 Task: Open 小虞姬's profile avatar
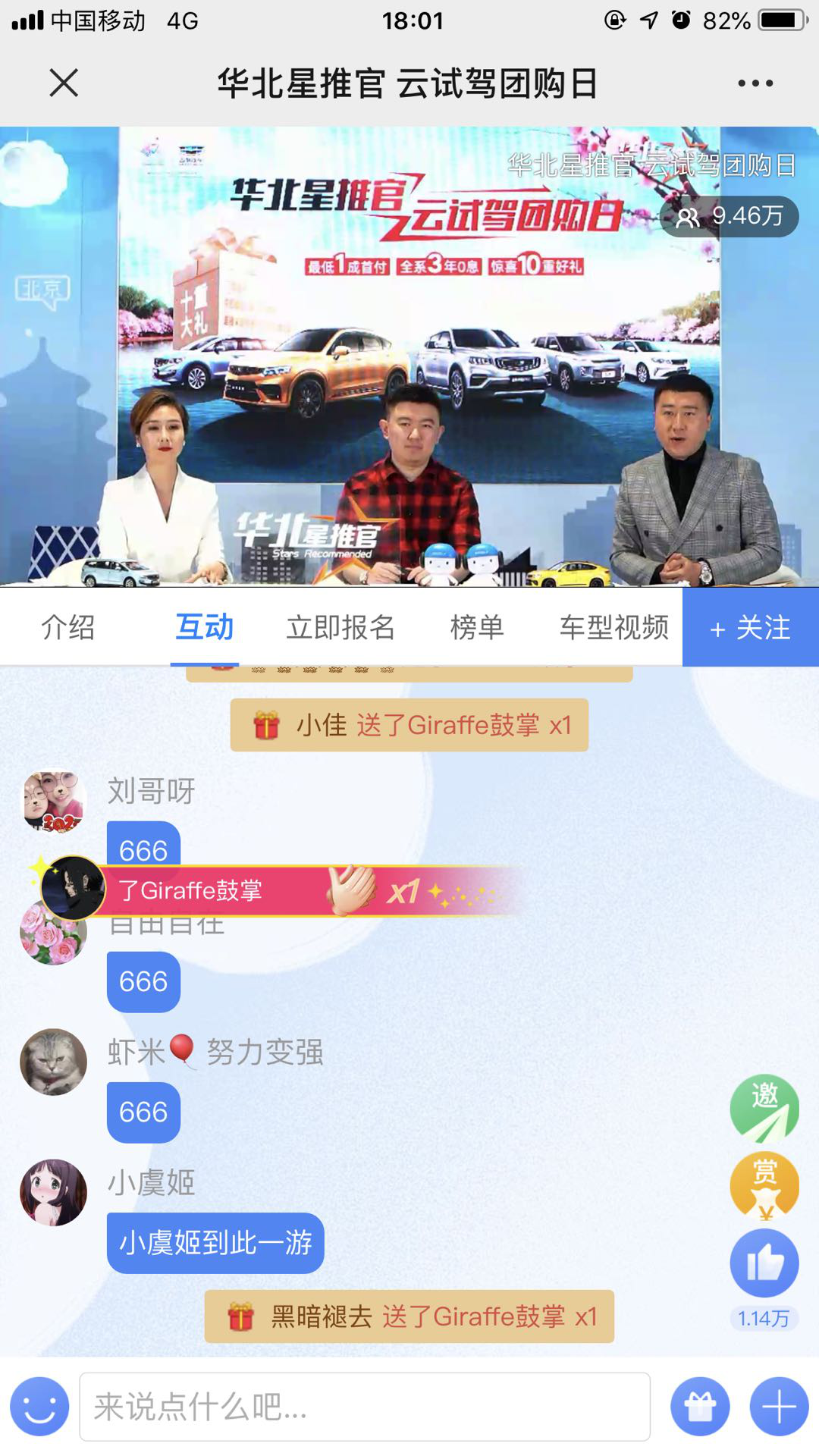[x=53, y=1192]
